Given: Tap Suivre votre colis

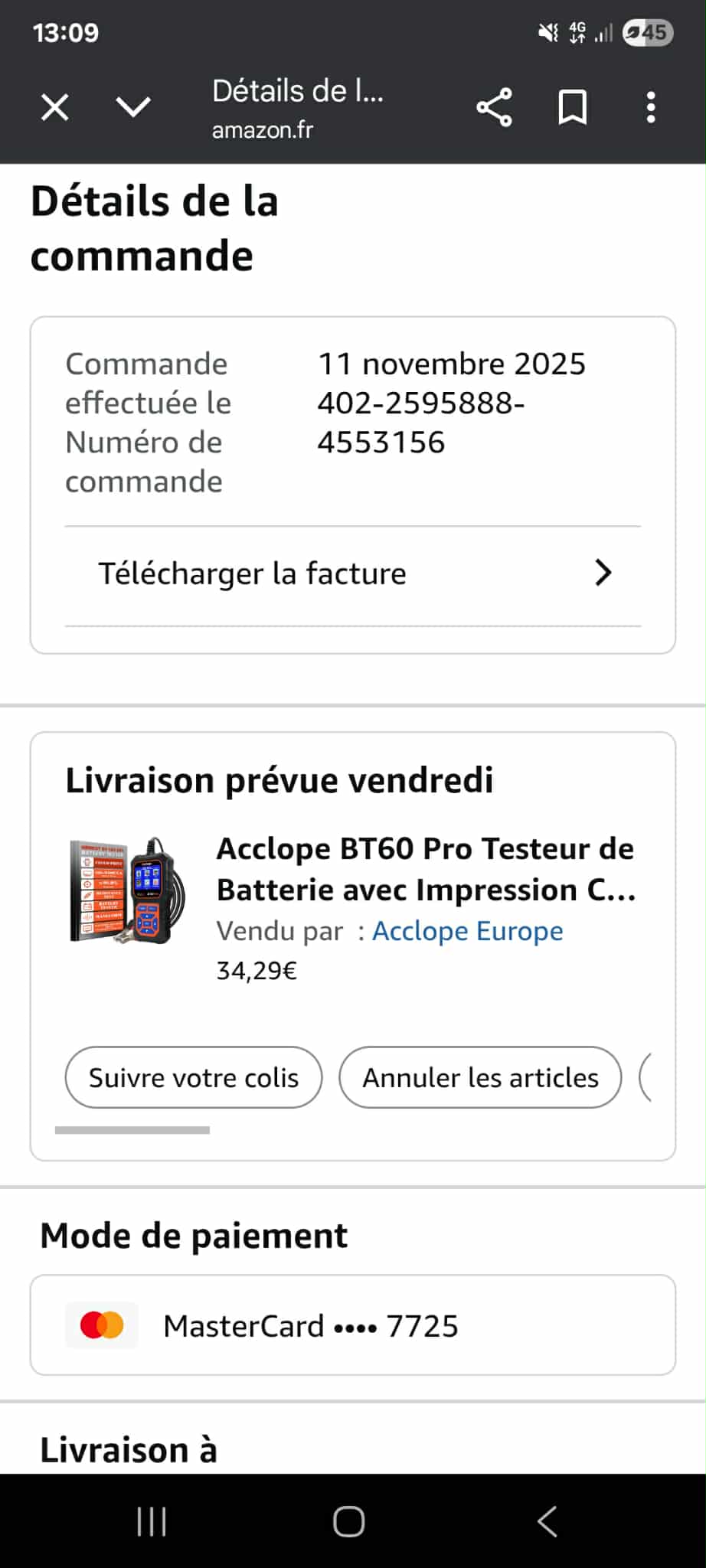Looking at the screenshot, I should (194, 1077).
